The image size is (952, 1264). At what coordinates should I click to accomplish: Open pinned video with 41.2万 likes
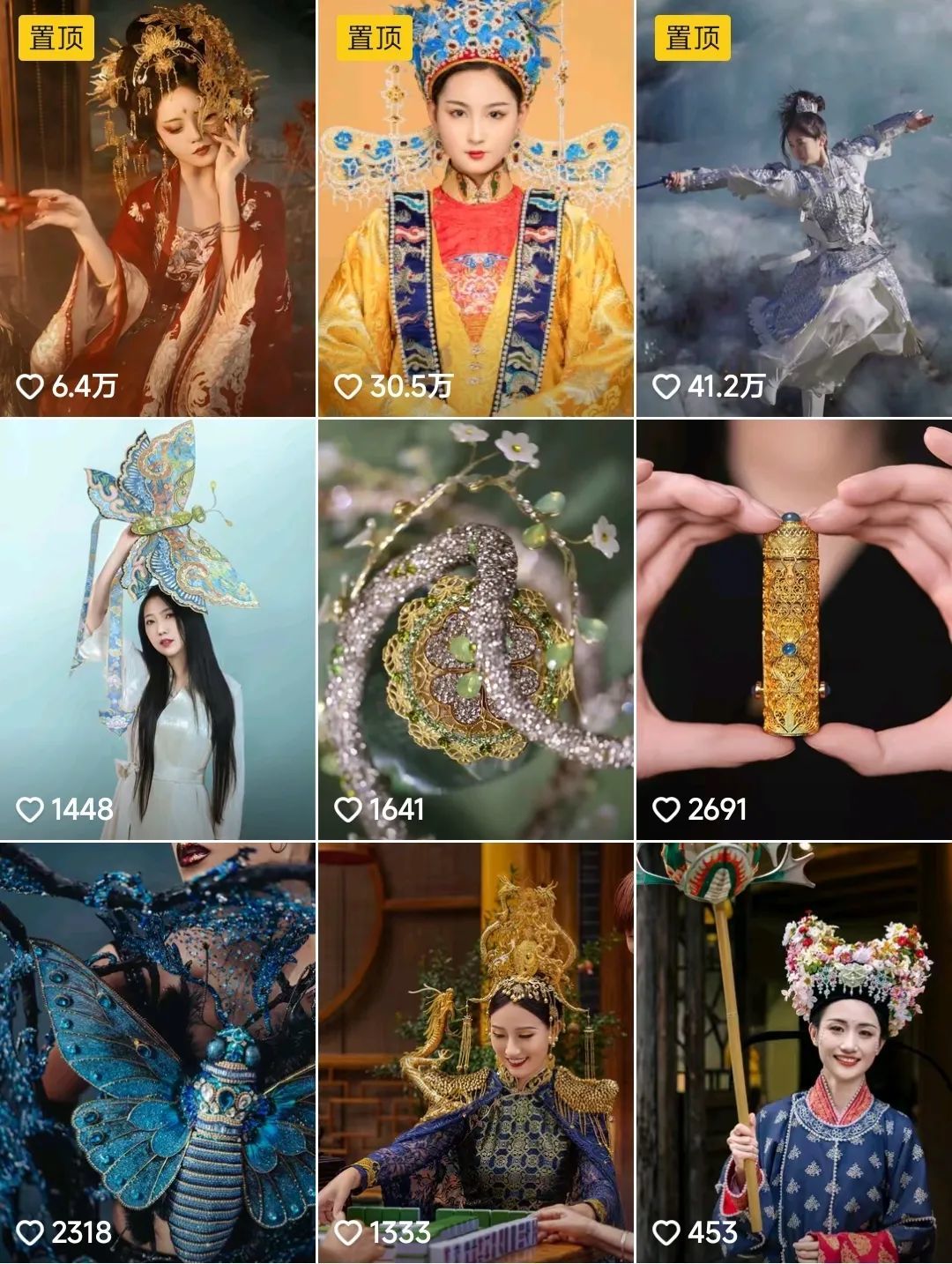coord(794,208)
